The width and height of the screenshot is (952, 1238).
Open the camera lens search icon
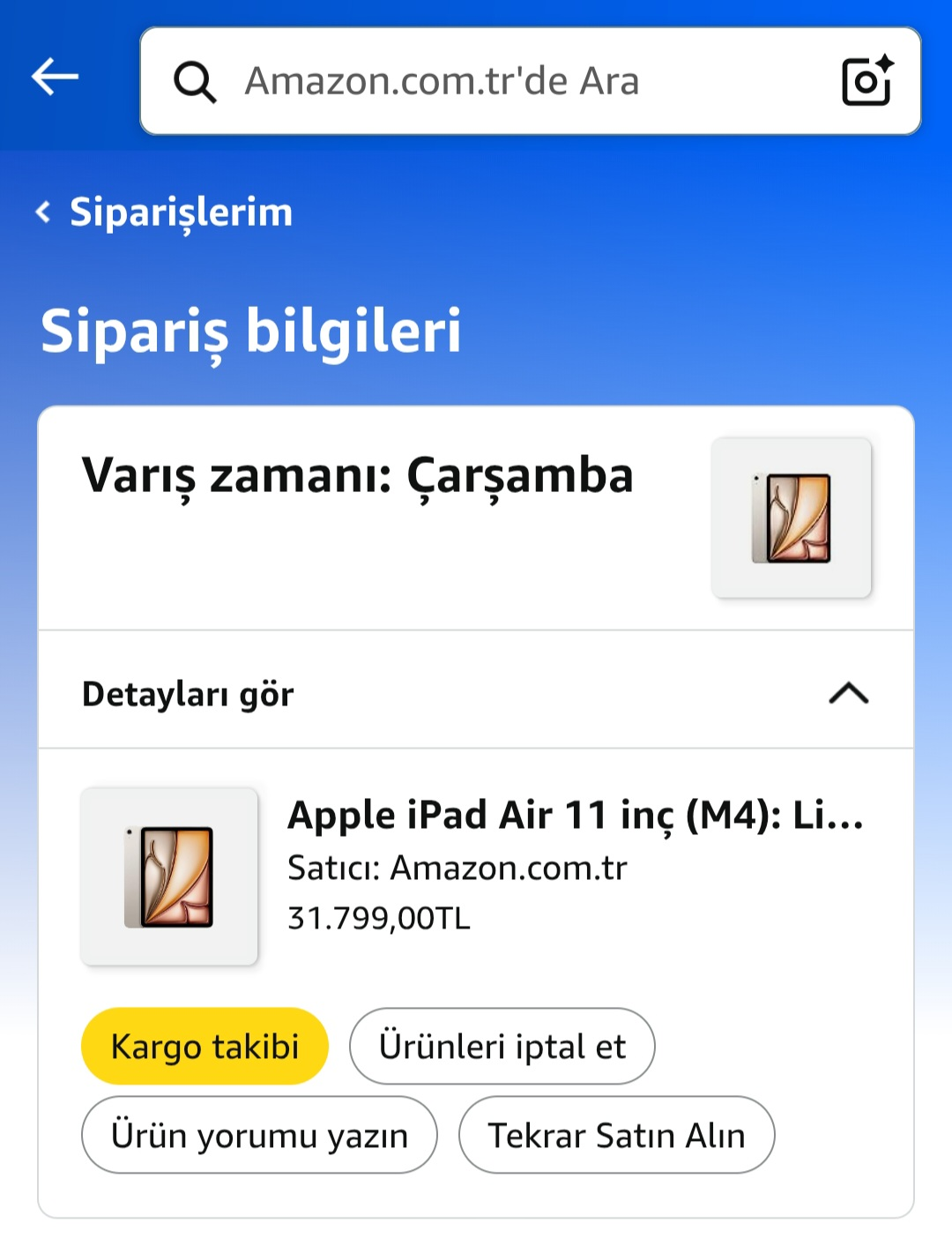pyautogui.click(x=867, y=81)
